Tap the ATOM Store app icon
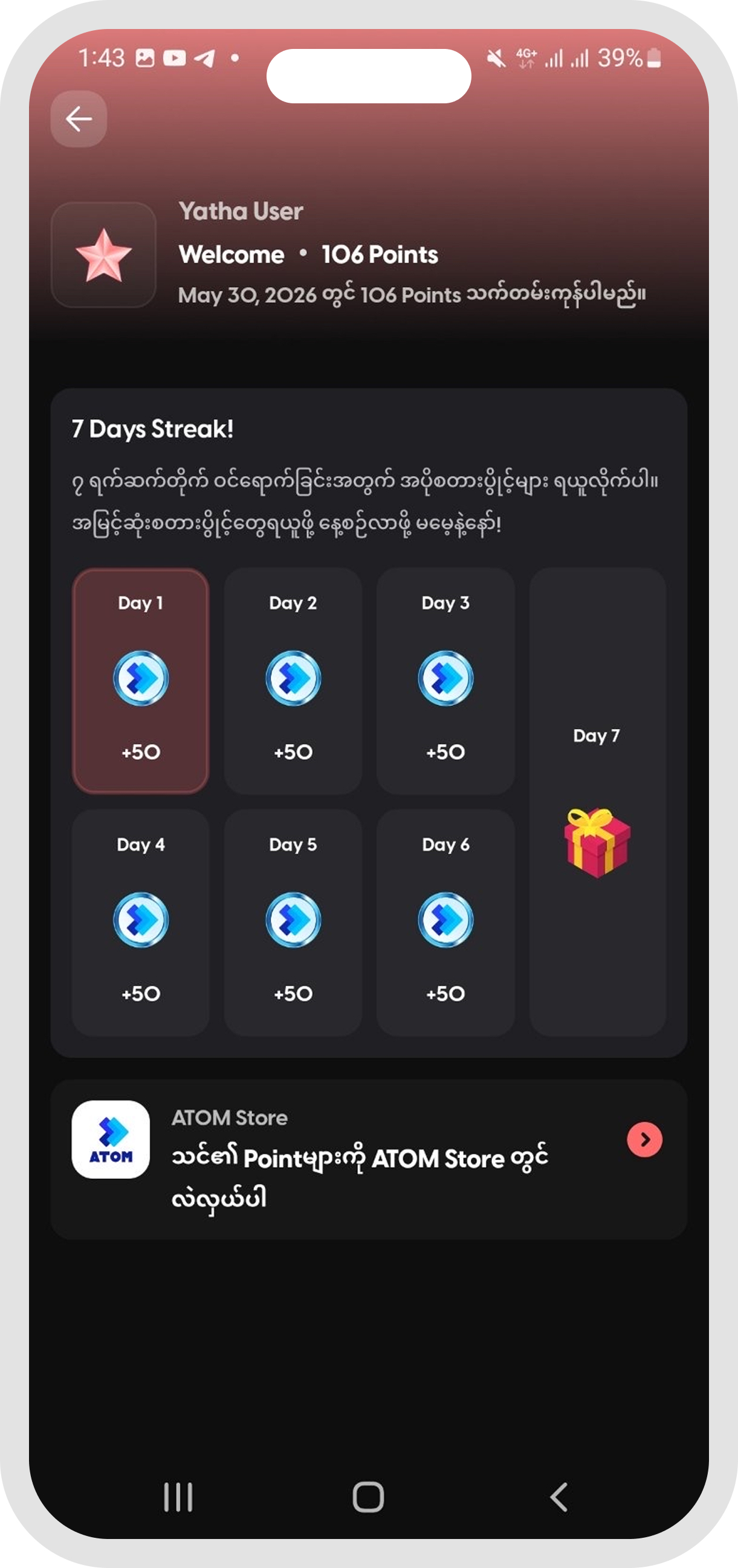This screenshot has width=738, height=1568. (111, 1138)
